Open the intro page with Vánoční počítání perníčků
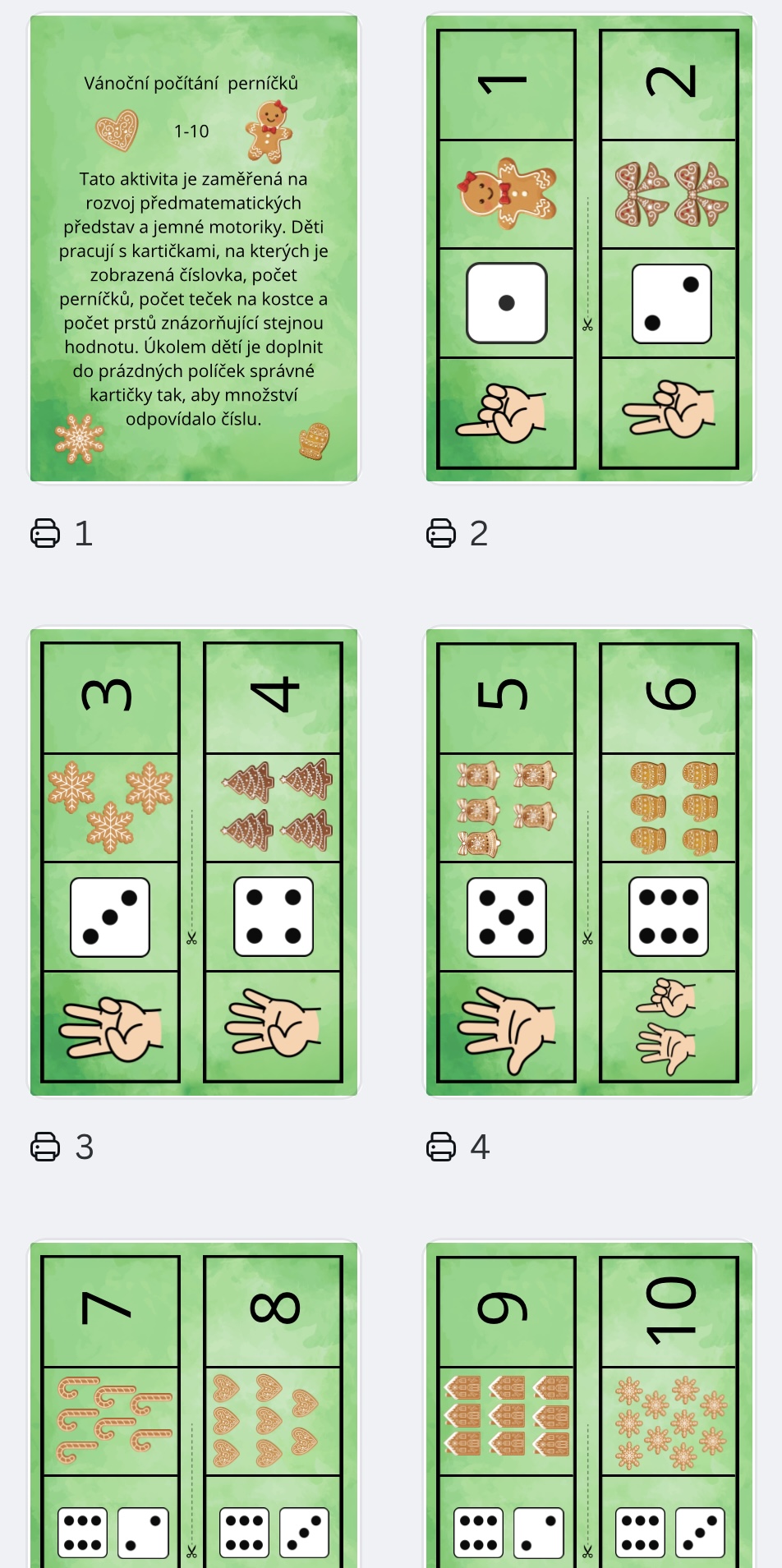Screen dimensions: 782x1568 coord(194,248)
